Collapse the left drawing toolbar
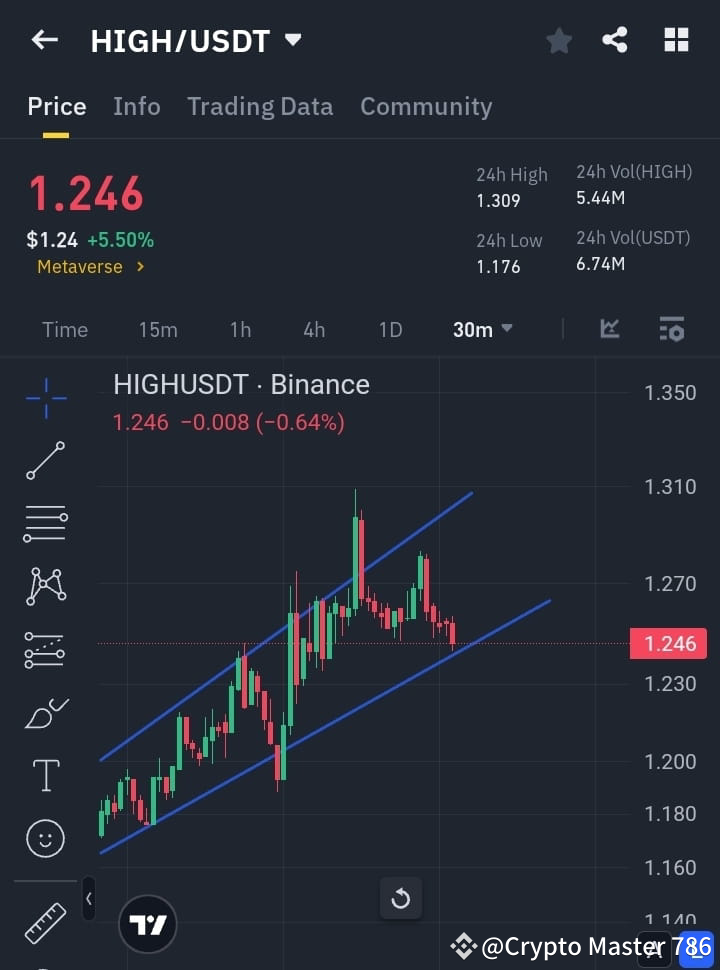Image resolution: width=720 pixels, height=970 pixels. 88,898
